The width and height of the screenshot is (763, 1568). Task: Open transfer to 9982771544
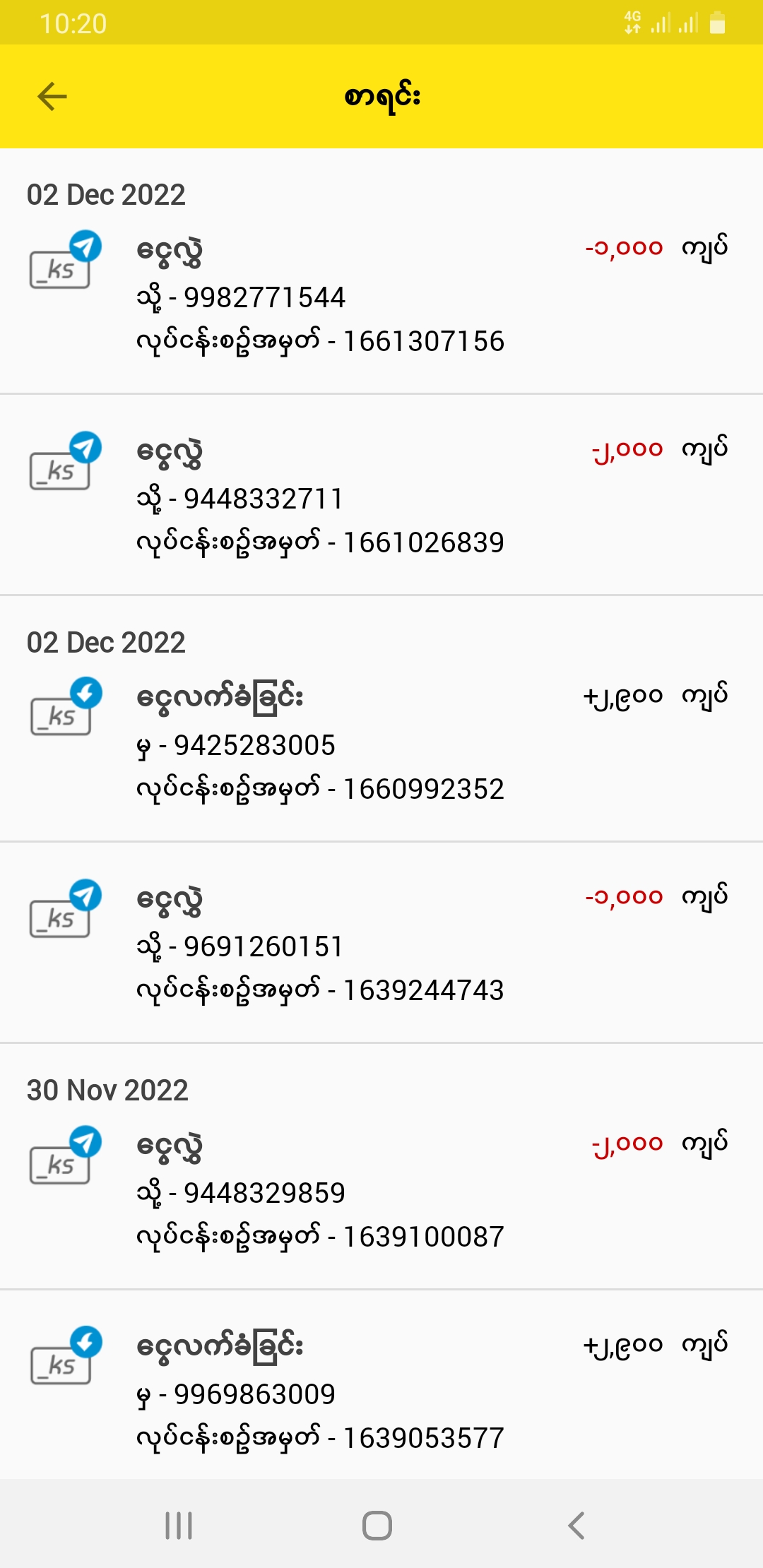tap(381, 297)
